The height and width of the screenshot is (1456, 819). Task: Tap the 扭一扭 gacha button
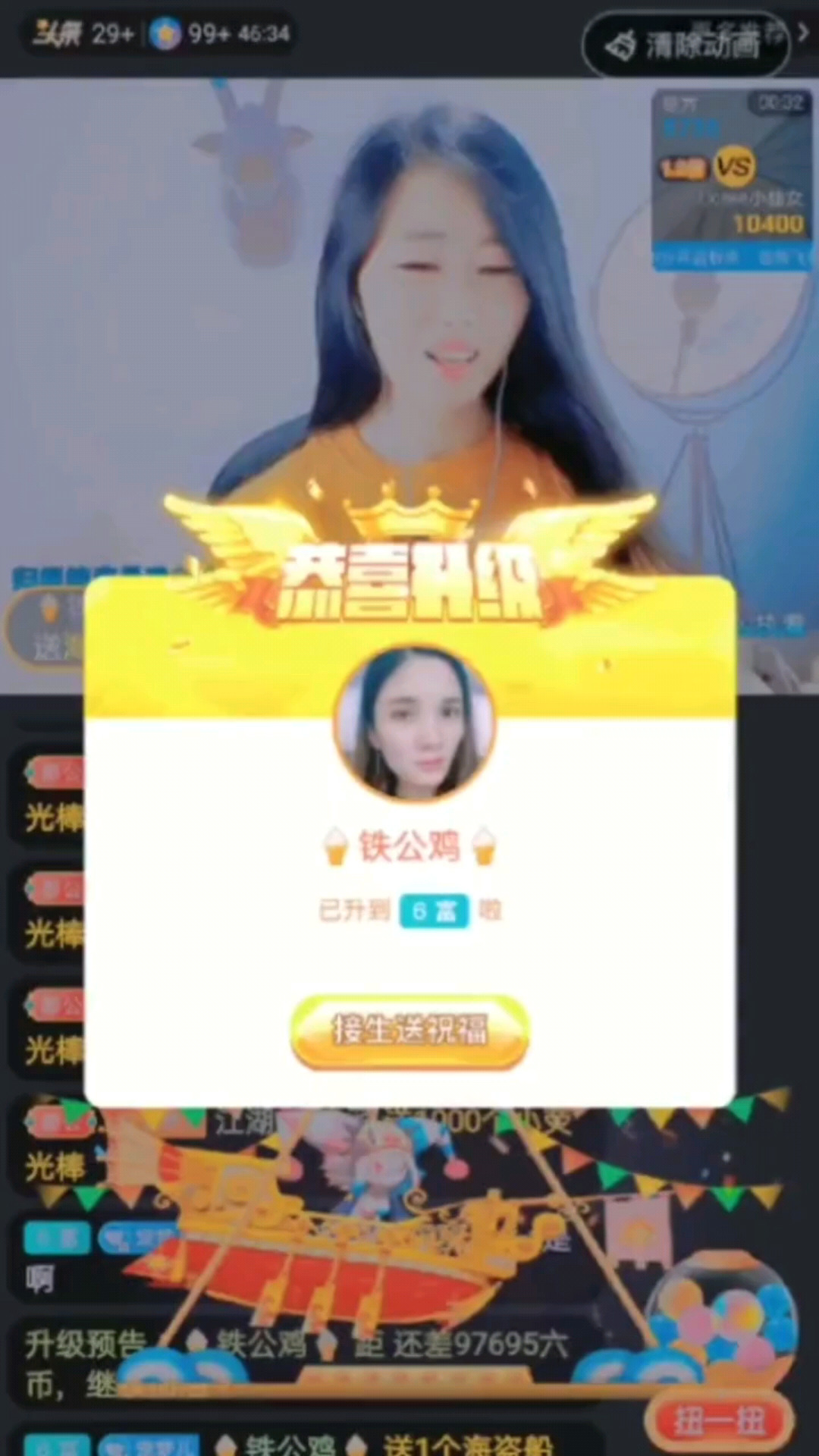click(719, 1421)
